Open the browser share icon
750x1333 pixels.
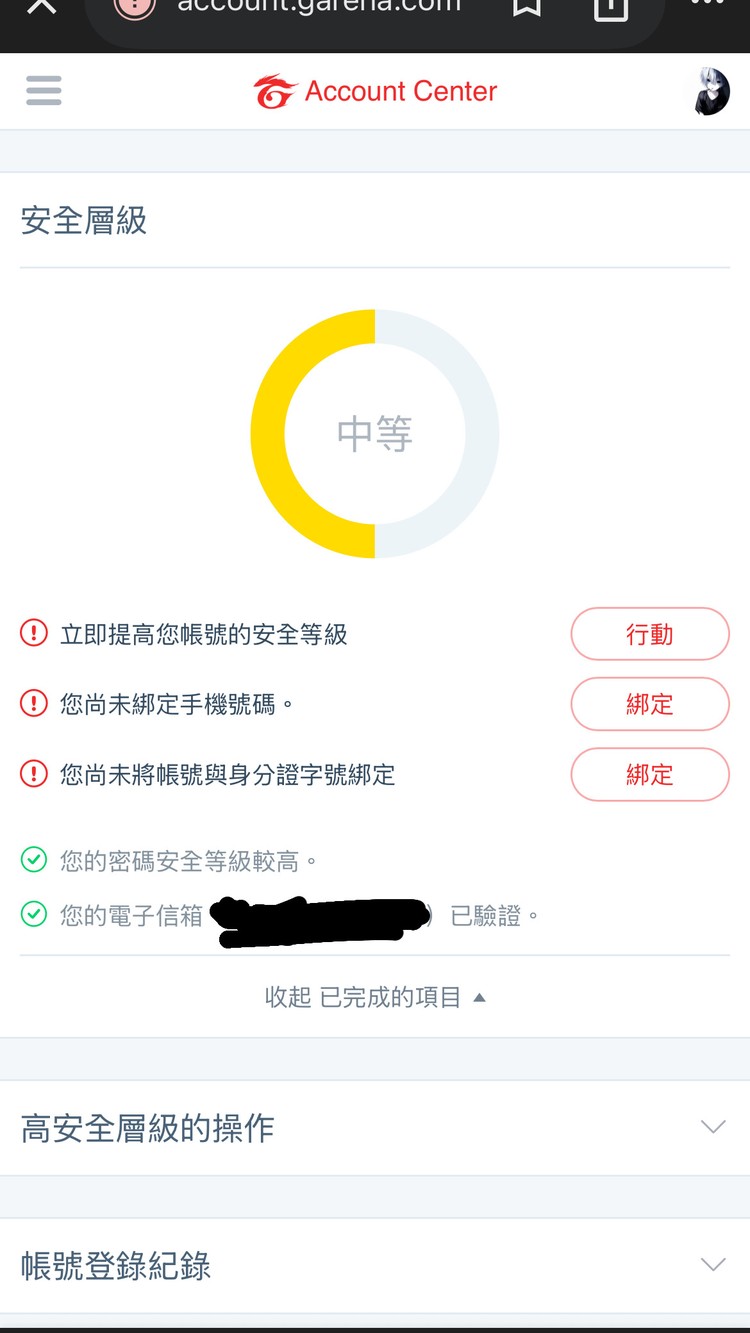pos(611,8)
